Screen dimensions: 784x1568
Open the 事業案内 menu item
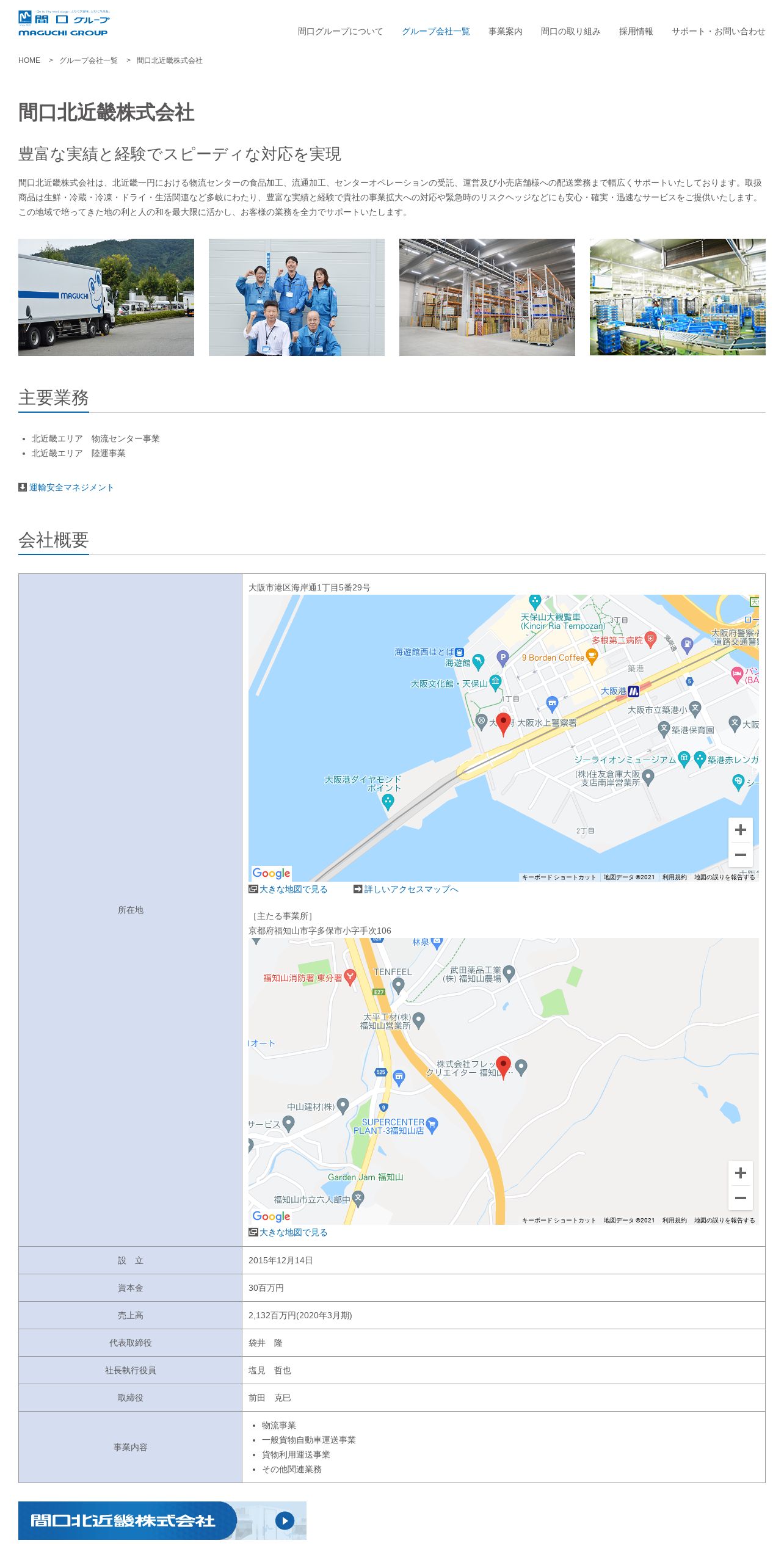click(505, 31)
